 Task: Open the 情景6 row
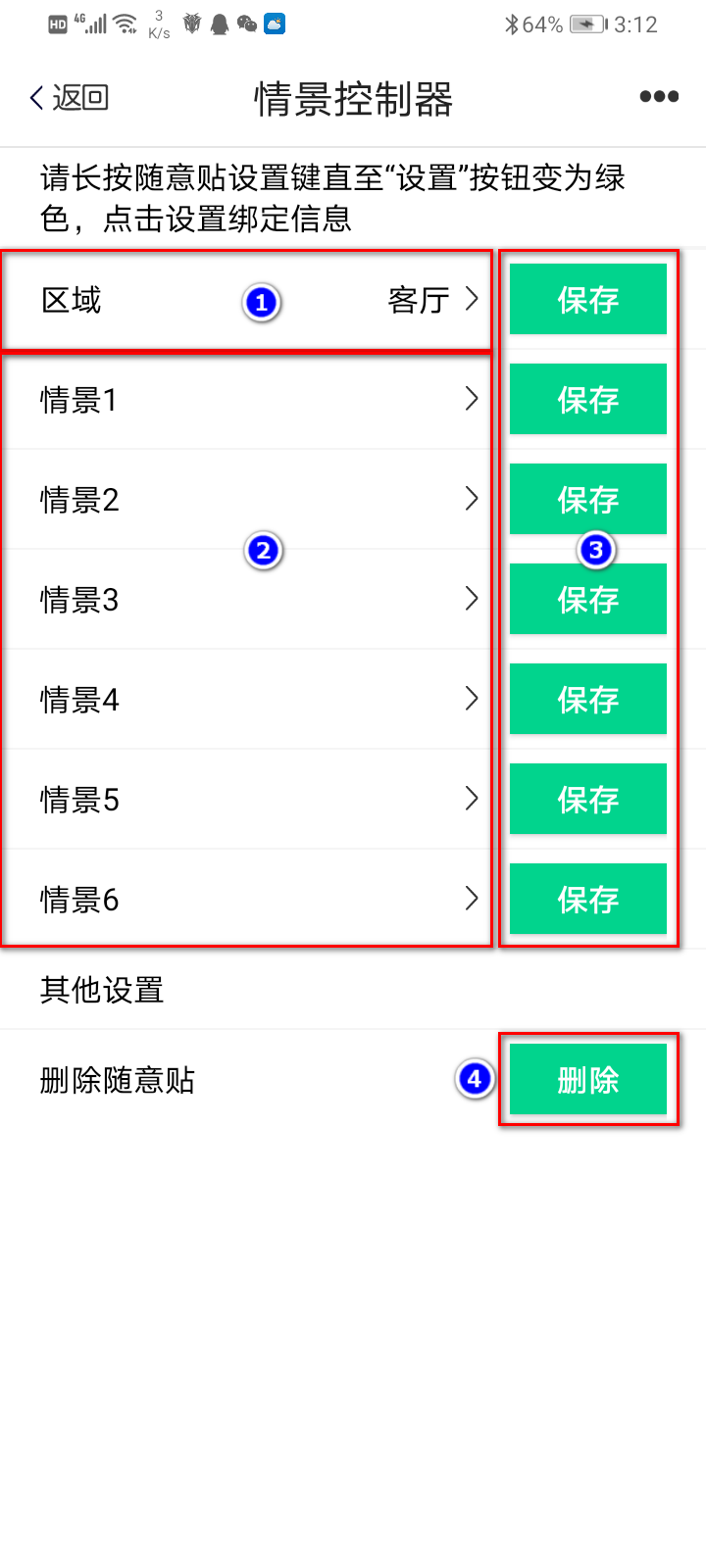(245, 900)
